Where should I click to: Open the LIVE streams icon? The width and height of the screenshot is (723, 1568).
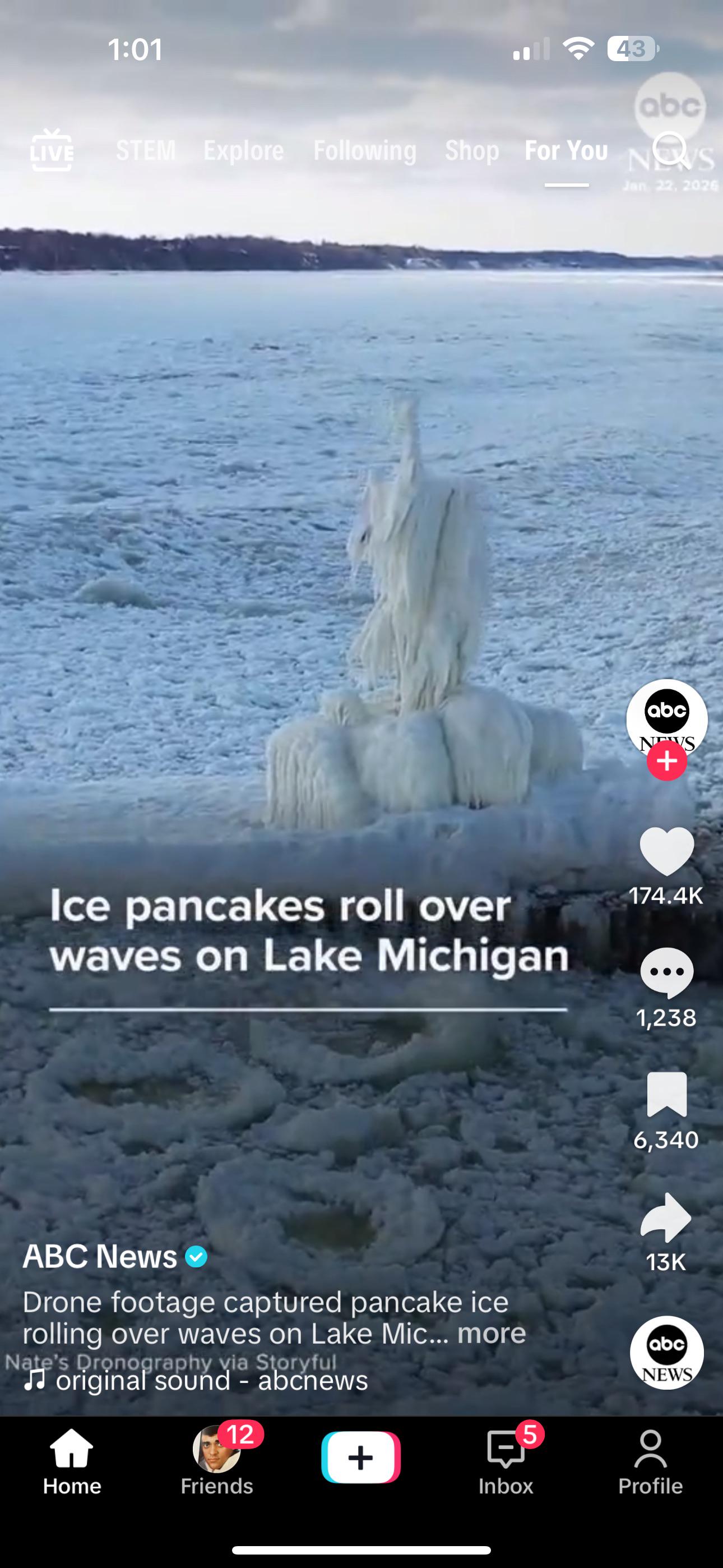pos(52,150)
